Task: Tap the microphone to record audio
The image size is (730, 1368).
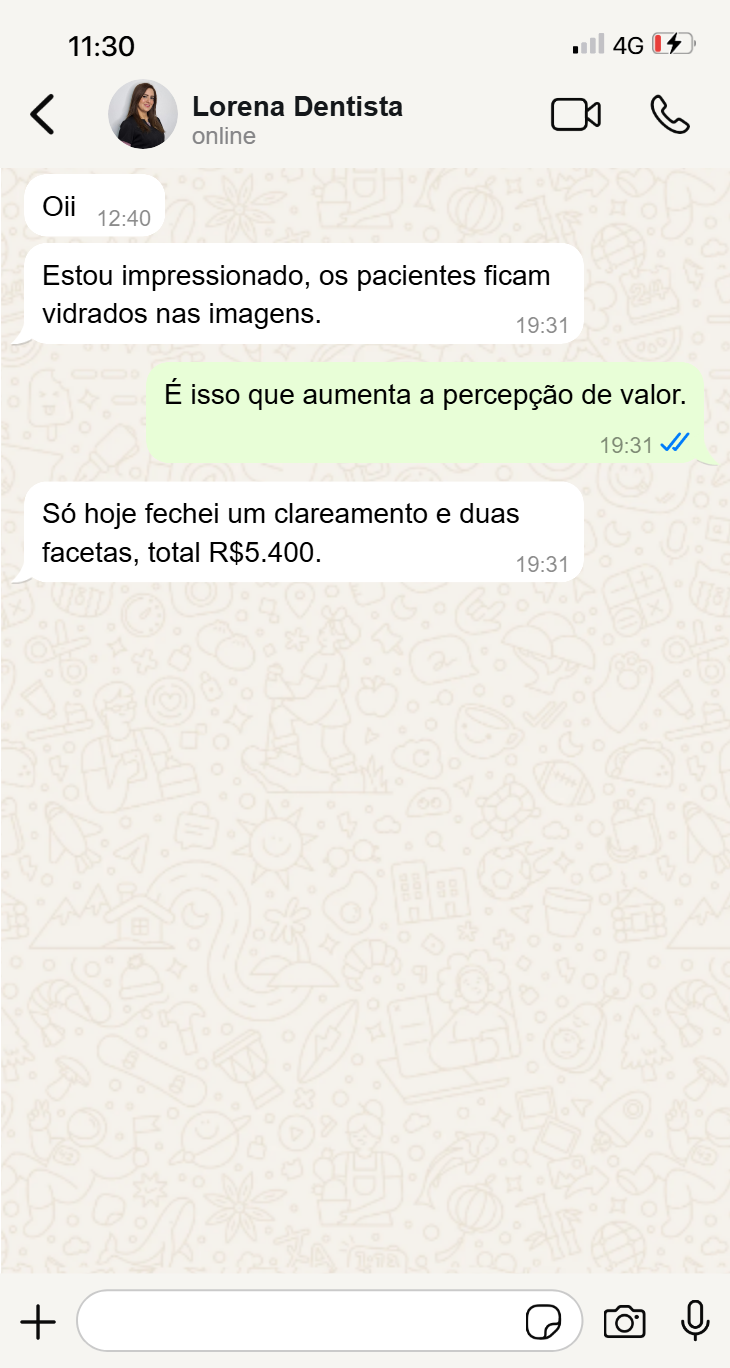Action: pos(695,1321)
